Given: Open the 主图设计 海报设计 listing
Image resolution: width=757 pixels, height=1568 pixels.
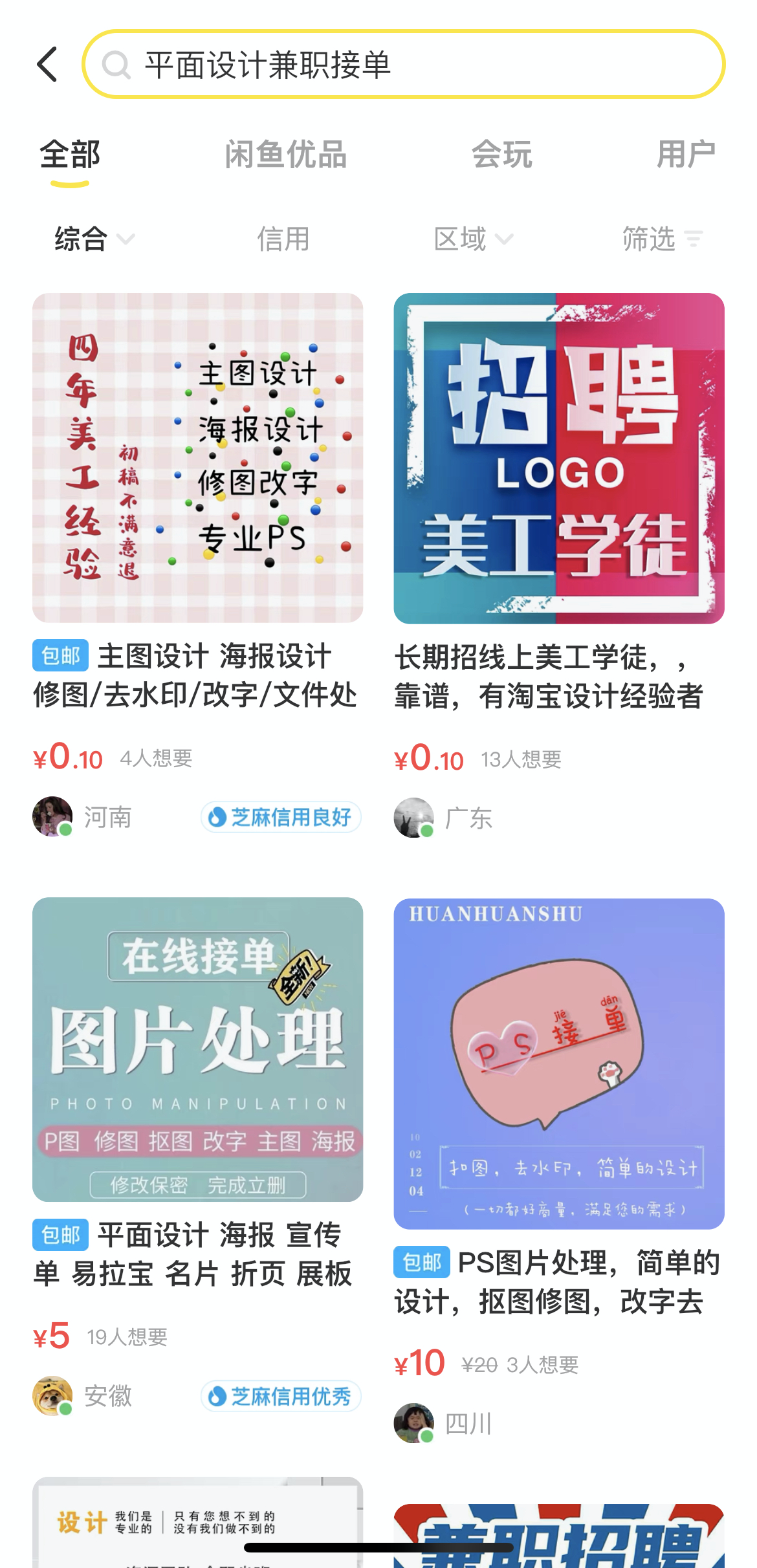Looking at the screenshot, I should (x=197, y=458).
